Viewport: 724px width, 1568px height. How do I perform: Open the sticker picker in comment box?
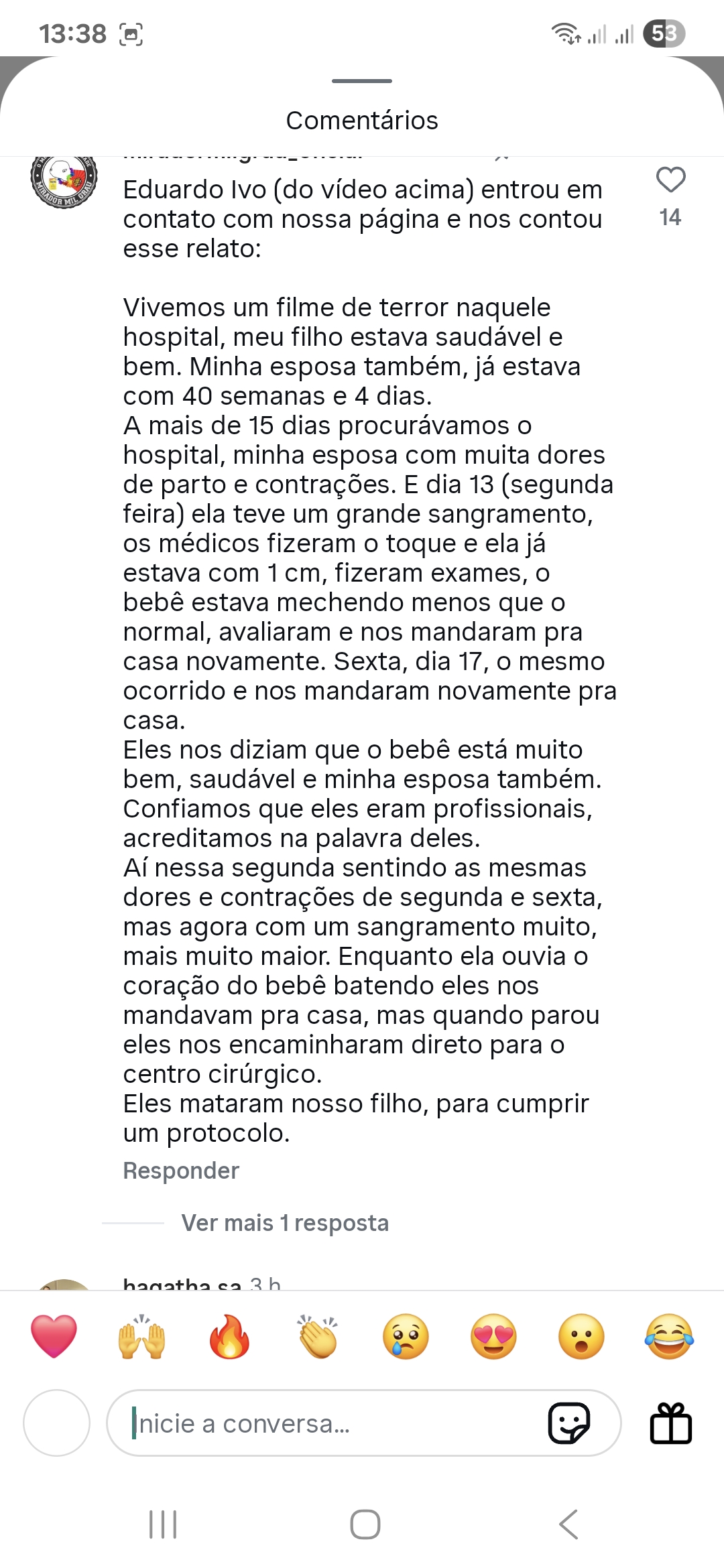coord(569,1423)
